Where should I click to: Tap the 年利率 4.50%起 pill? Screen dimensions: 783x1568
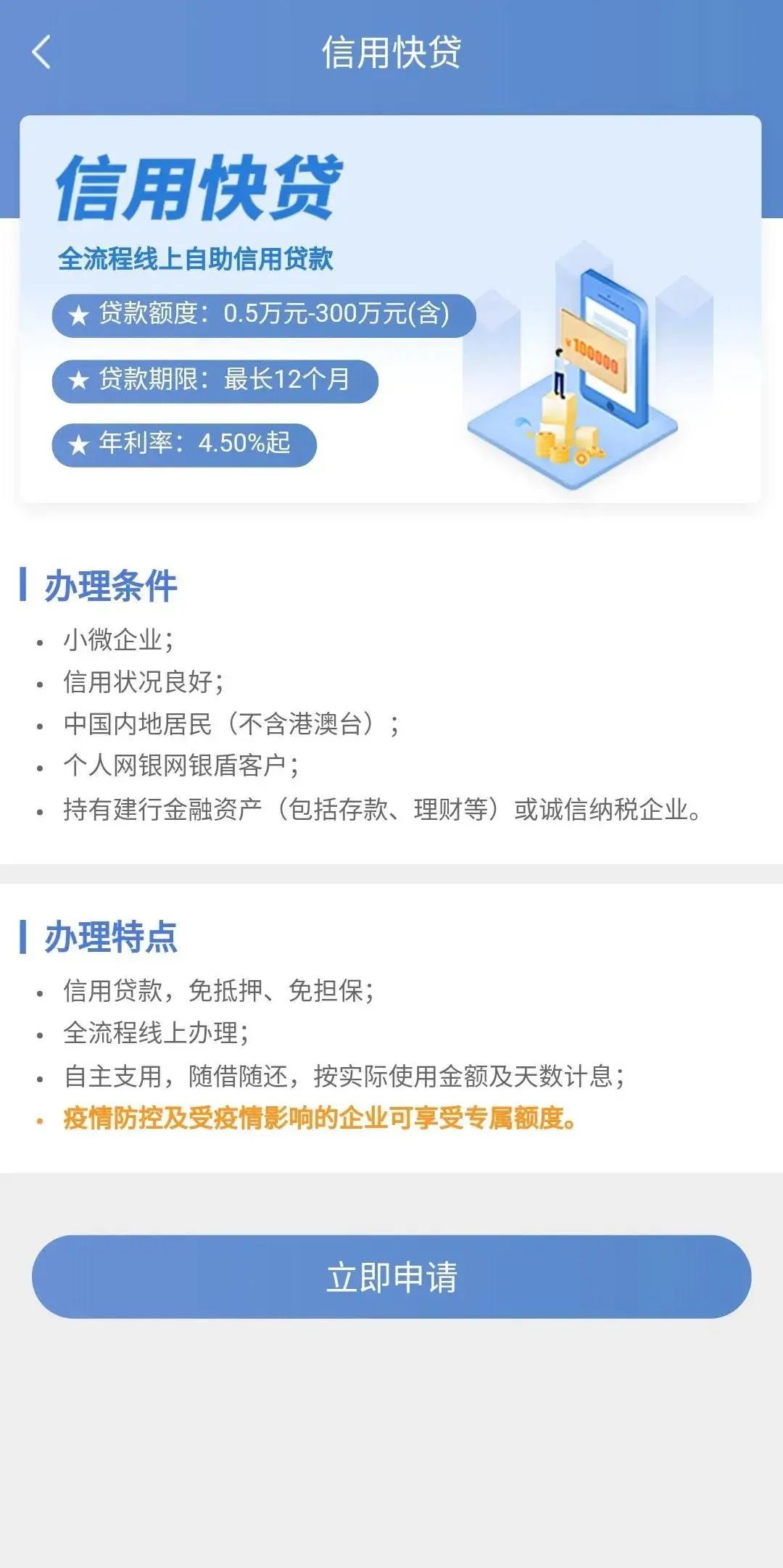(x=185, y=444)
